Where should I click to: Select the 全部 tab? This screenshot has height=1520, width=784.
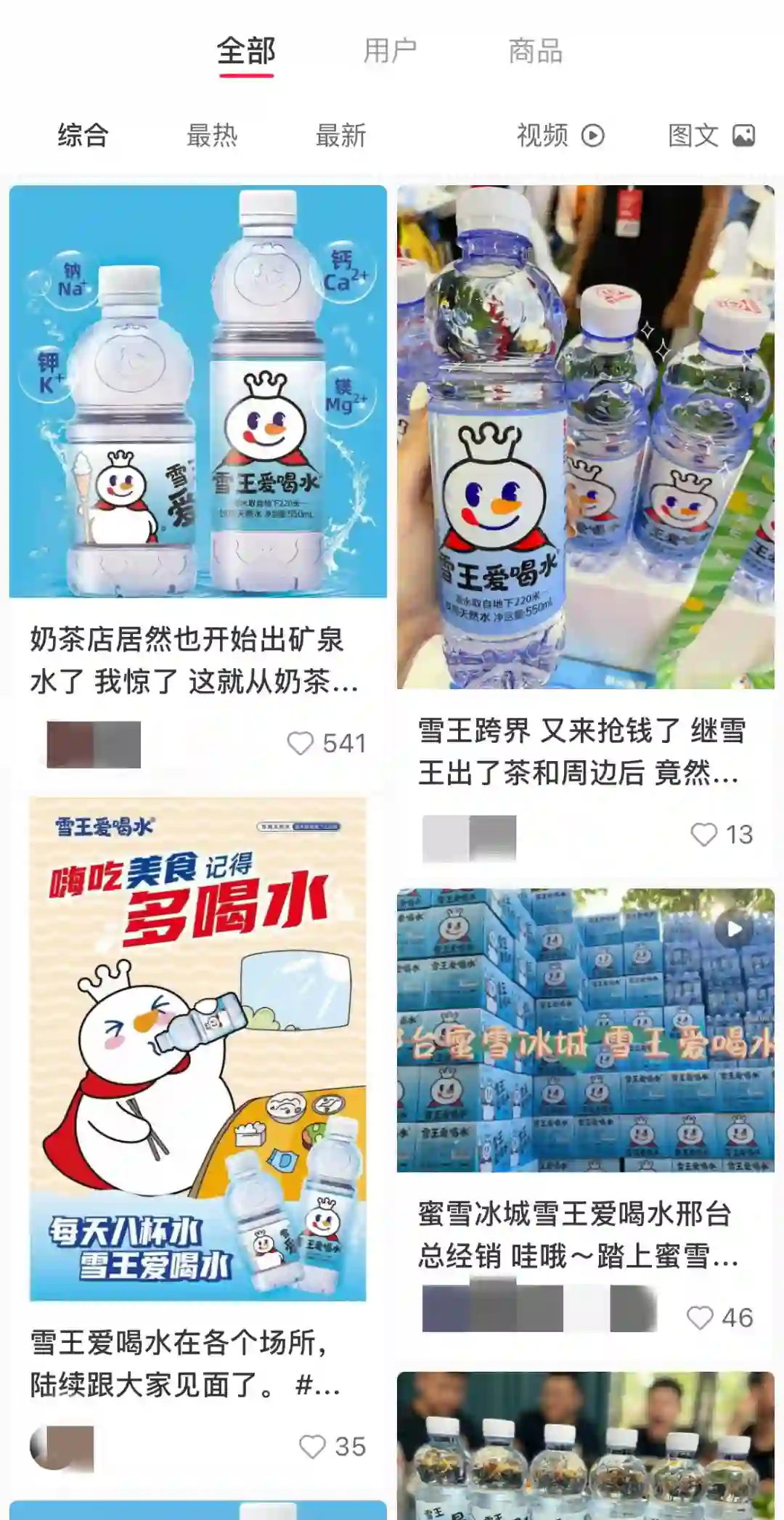(x=245, y=52)
